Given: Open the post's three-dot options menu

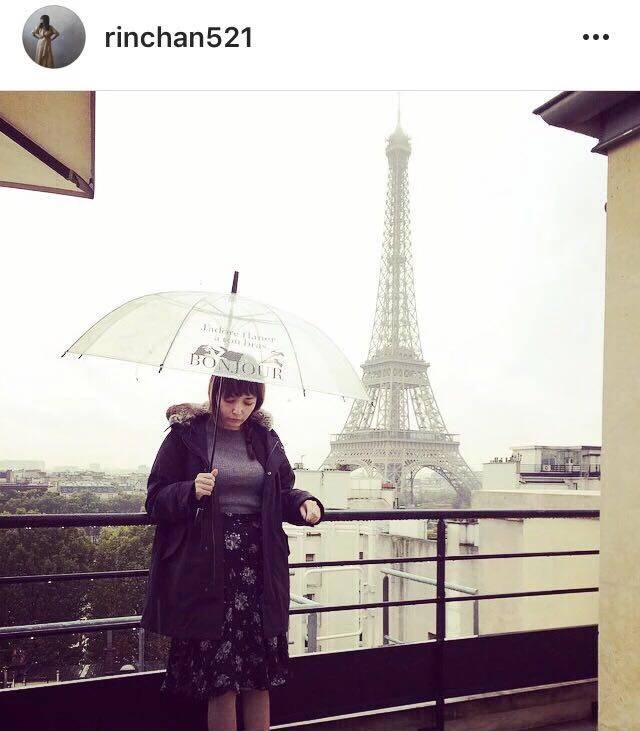Looking at the screenshot, I should (x=595, y=38).
